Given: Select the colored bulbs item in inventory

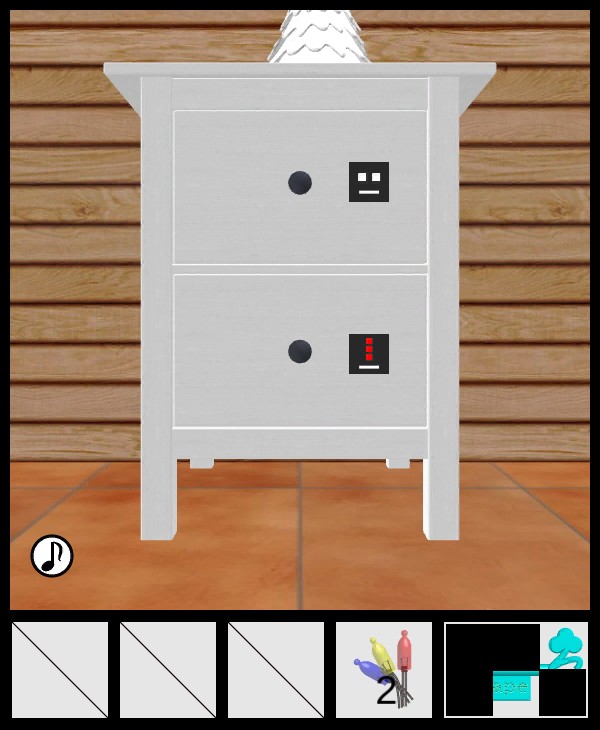Looking at the screenshot, I should [x=384, y=670].
